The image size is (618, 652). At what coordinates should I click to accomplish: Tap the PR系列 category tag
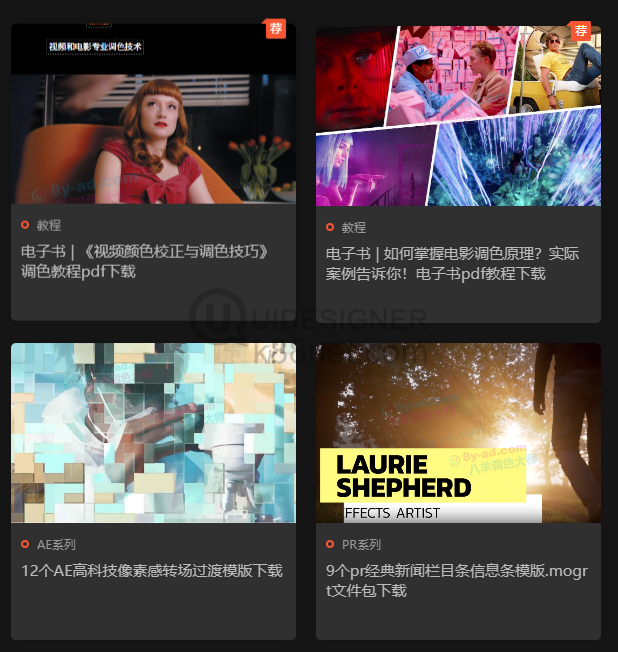click(x=361, y=545)
